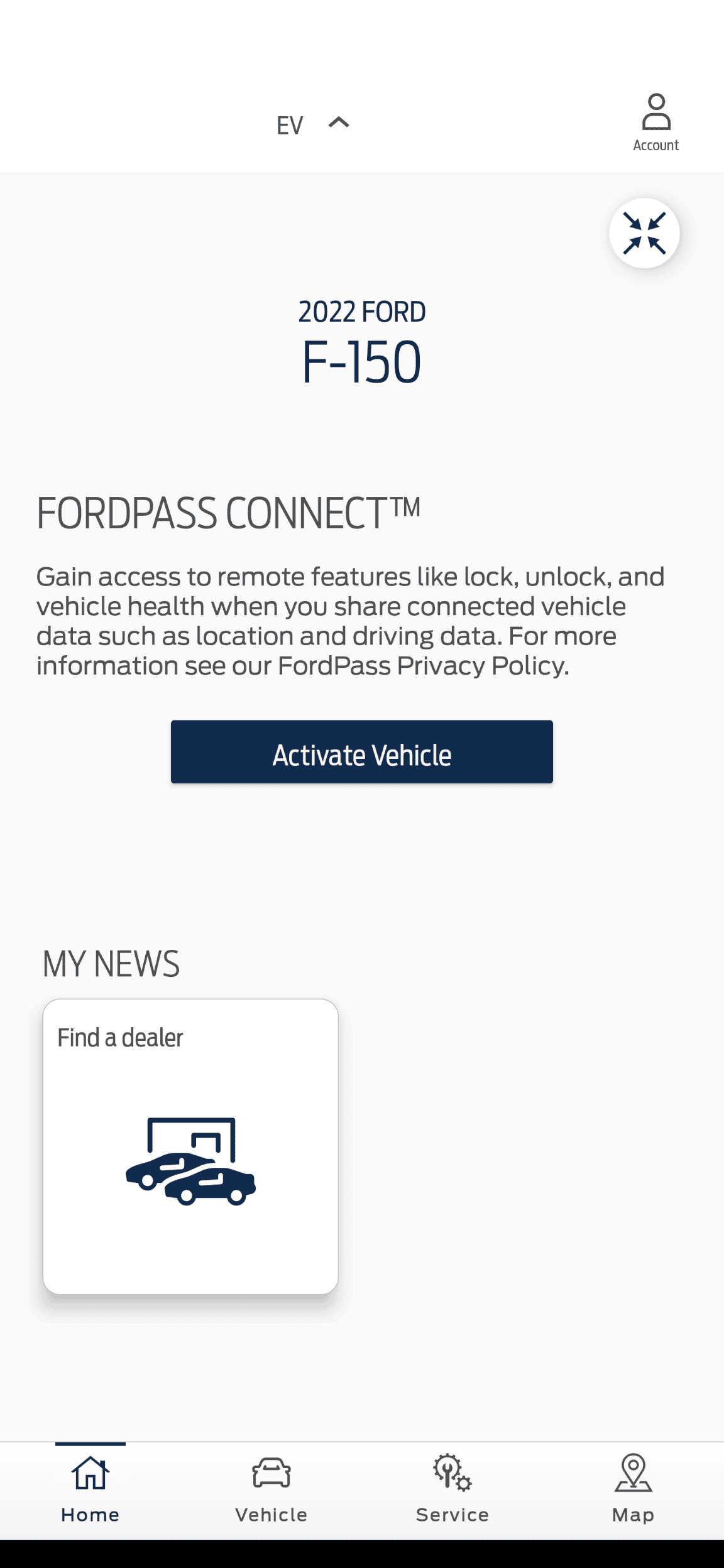
Task: Go to the Home tab
Action: pyautogui.click(x=90, y=1489)
